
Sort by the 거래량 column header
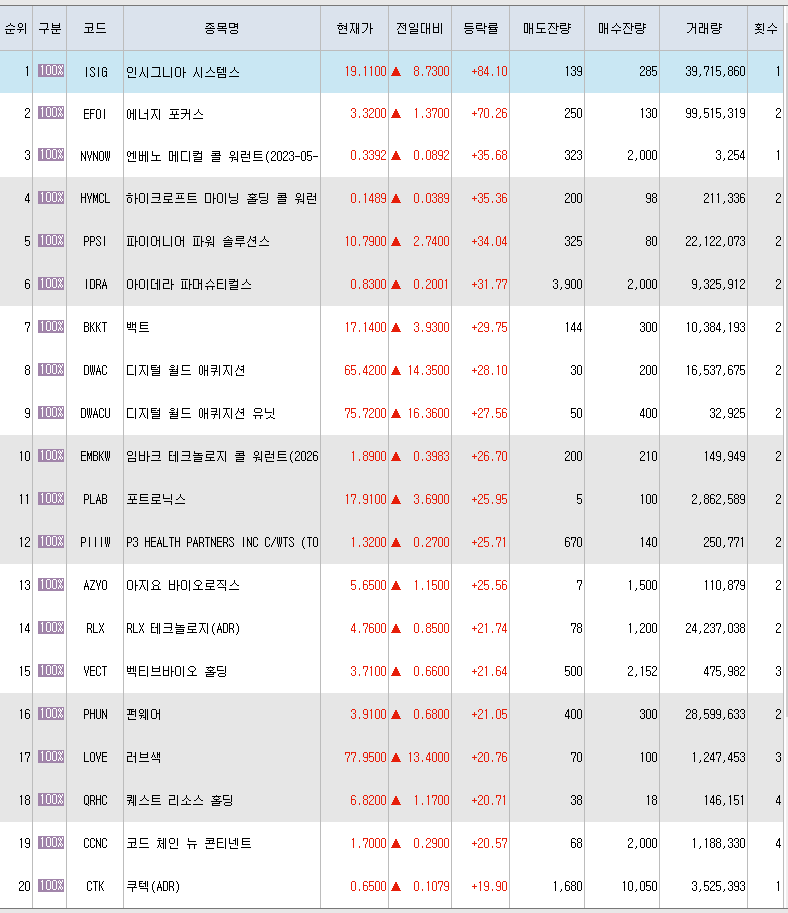pyautogui.click(x=704, y=29)
